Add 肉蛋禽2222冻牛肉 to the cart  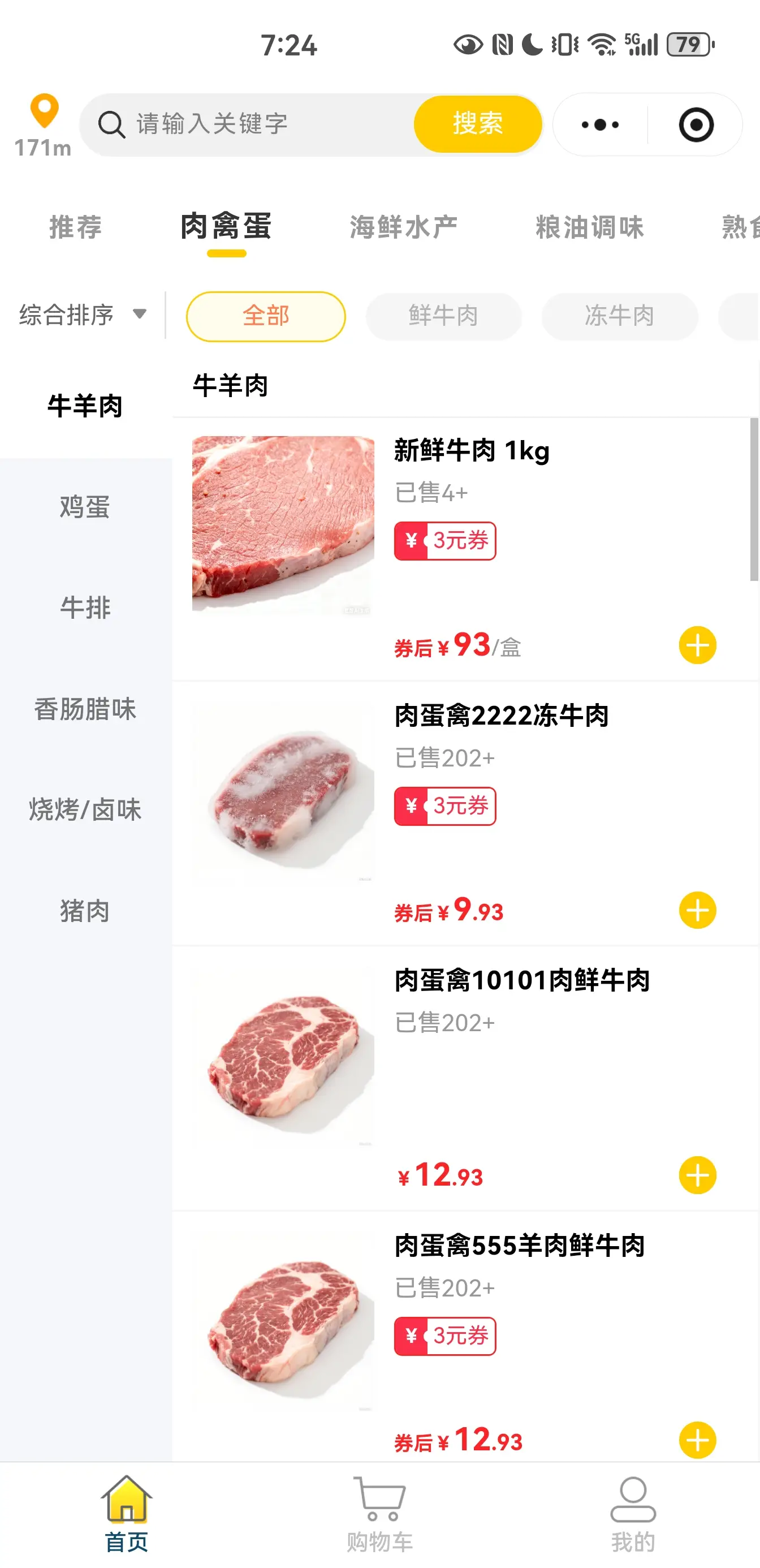pos(697,910)
